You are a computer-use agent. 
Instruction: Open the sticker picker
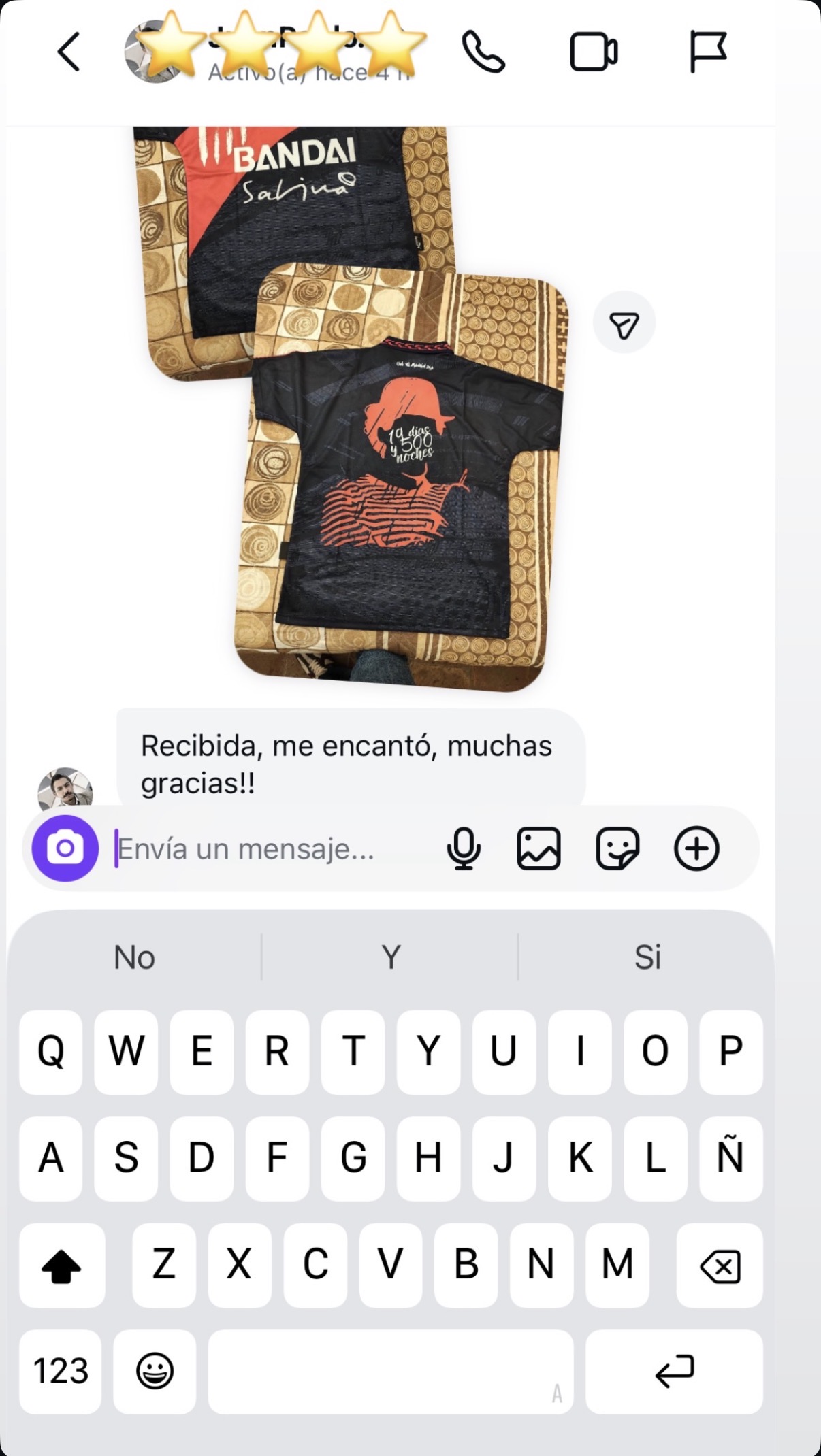616,847
